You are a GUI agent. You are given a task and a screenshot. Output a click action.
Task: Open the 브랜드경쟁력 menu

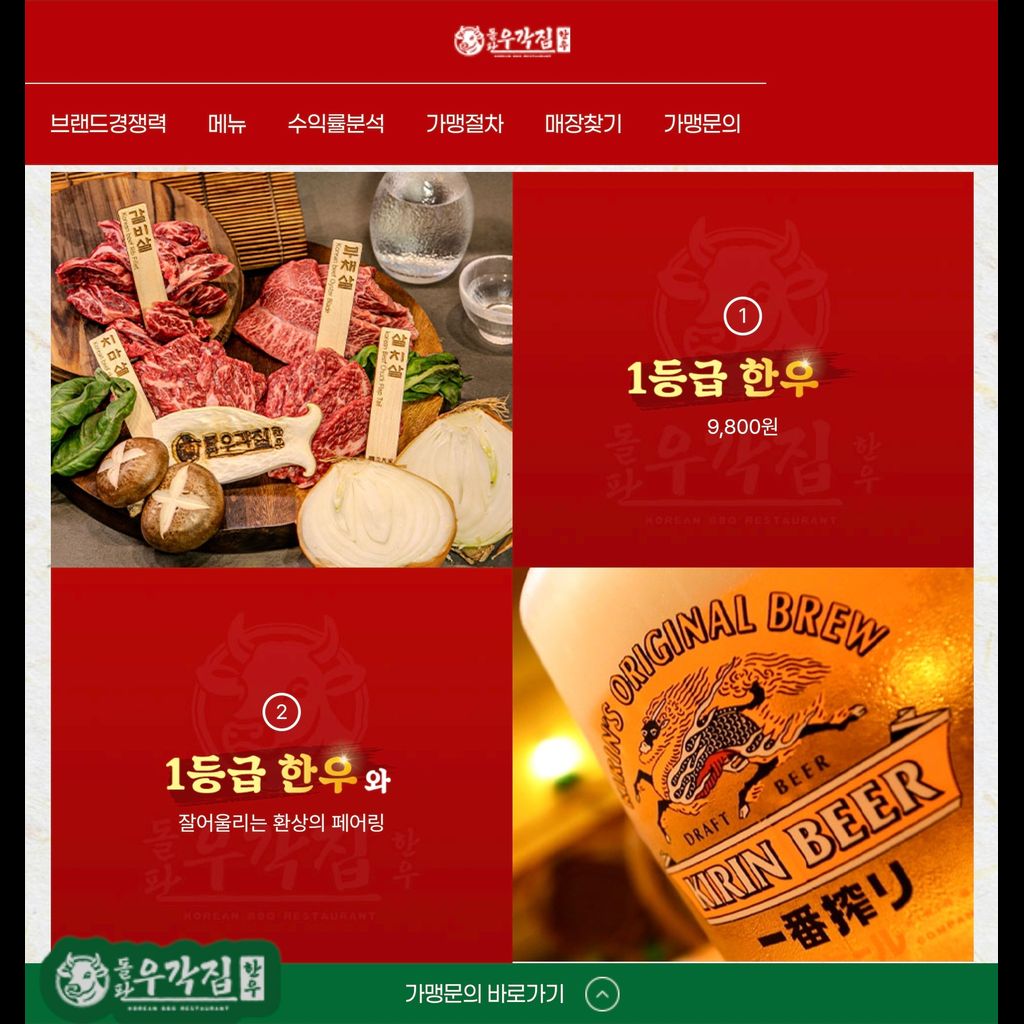click(x=108, y=124)
